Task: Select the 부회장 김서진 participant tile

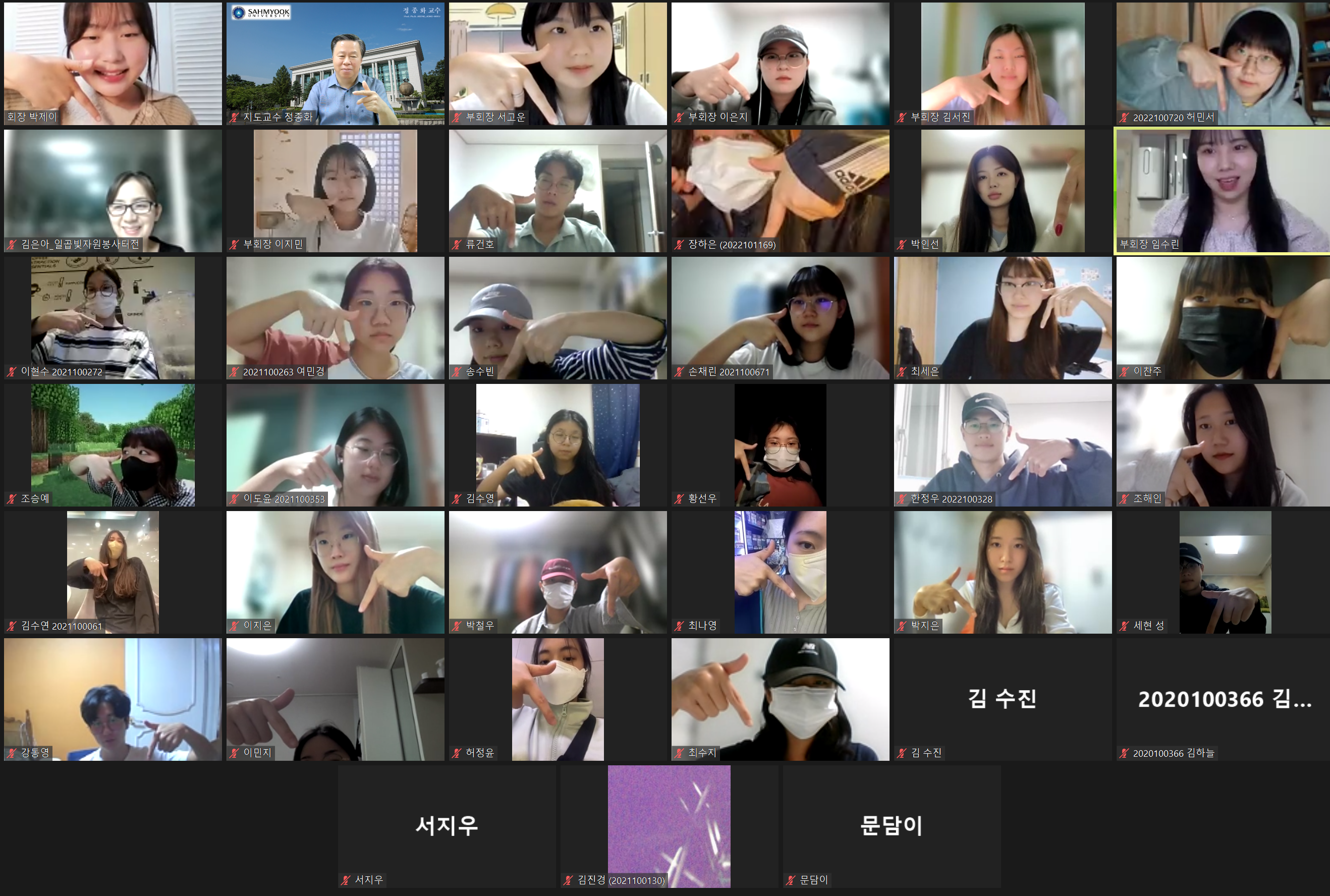Action: coord(1002,63)
